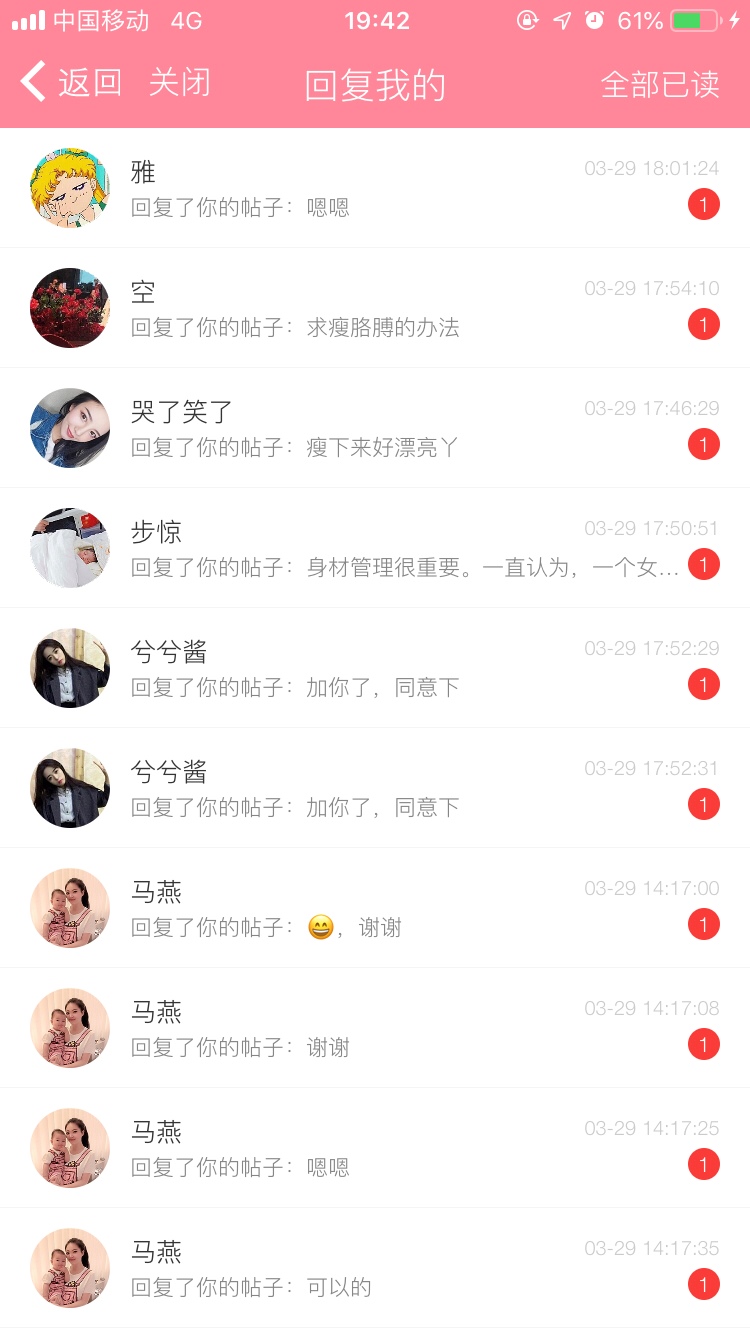This screenshot has height=1334, width=750.
Task: Close the page with 关闭
Action: pyautogui.click(x=180, y=83)
